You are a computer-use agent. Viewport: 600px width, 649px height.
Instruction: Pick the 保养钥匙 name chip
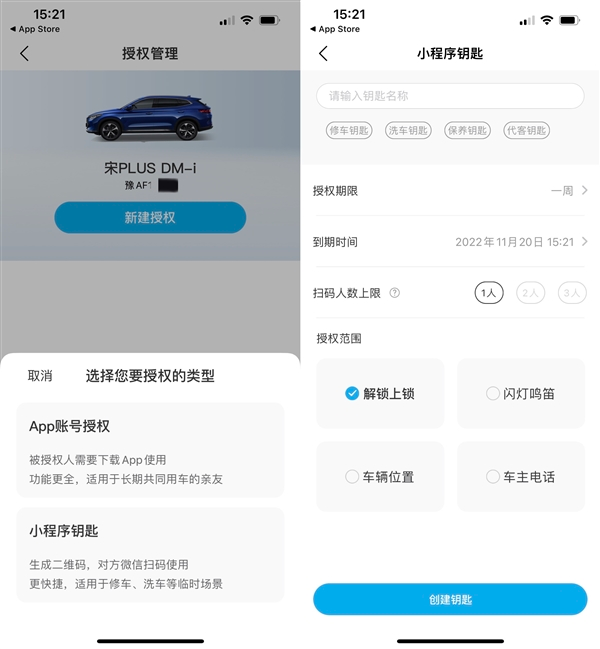pyautogui.click(x=467, y=130)
